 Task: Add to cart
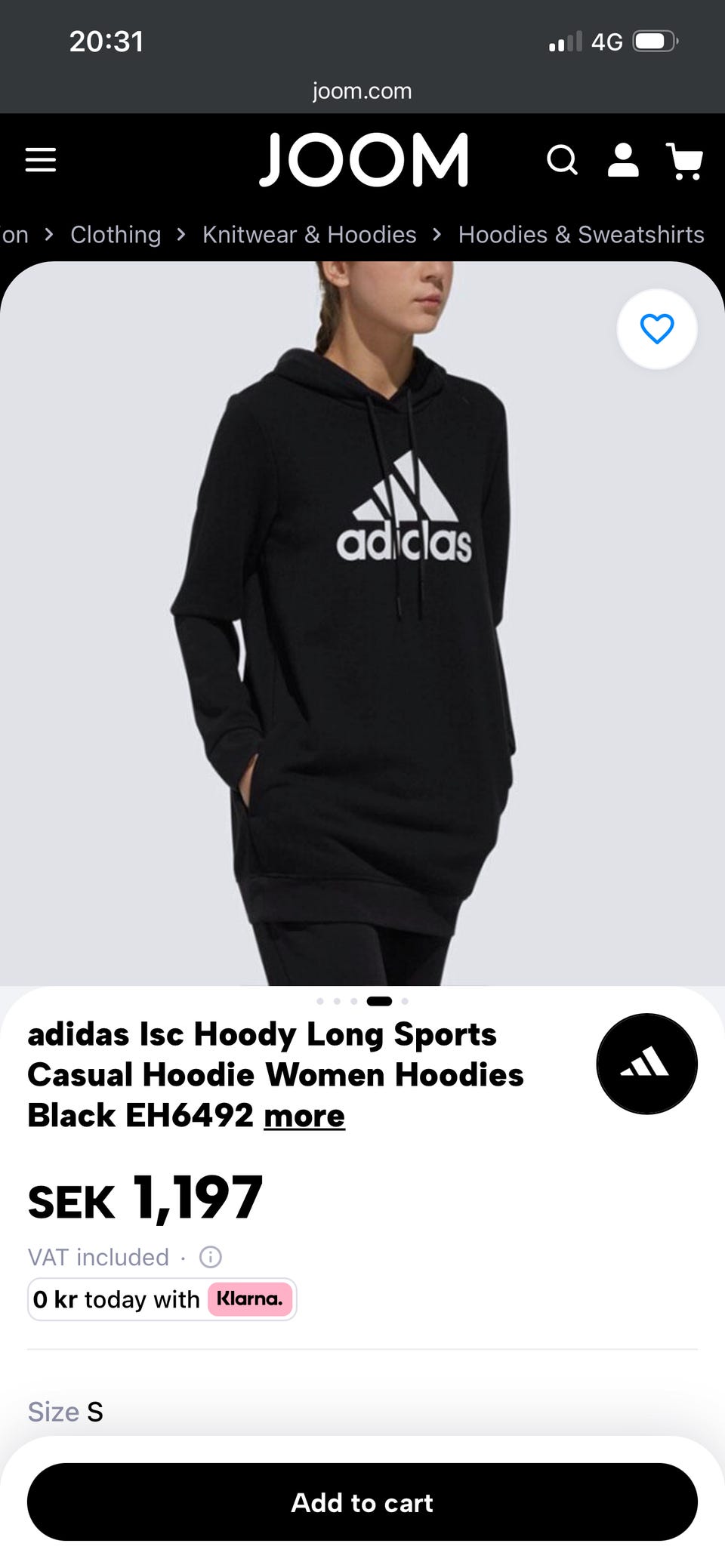[362, 1502]
